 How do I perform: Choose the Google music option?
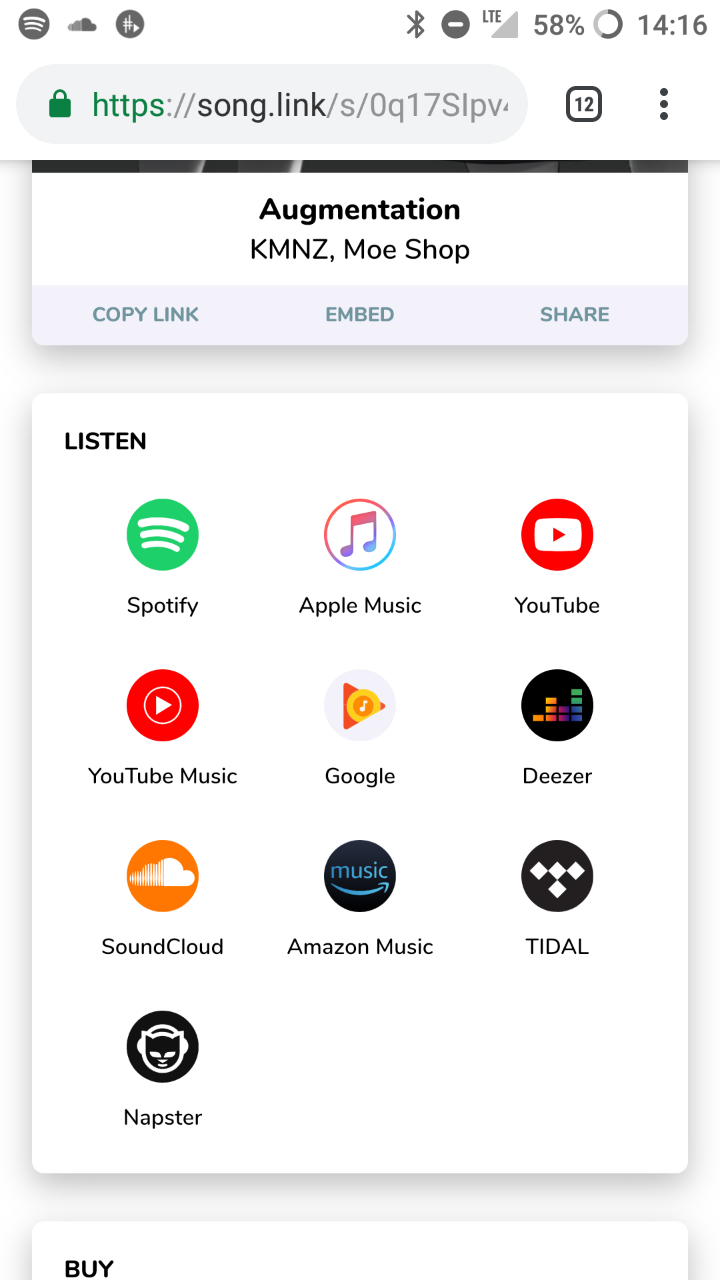[360, 728]
